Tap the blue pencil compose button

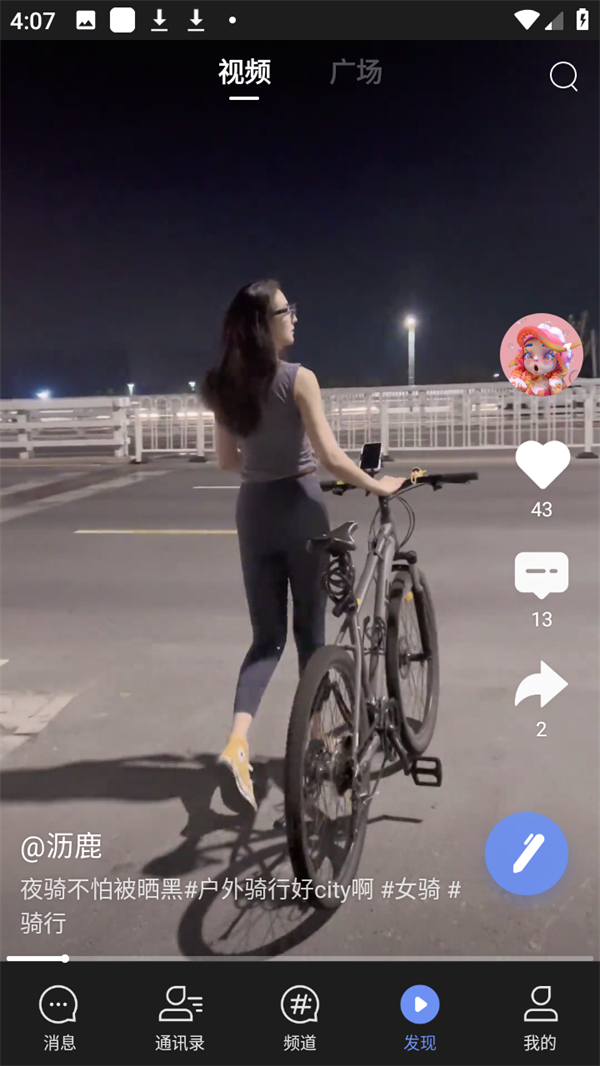point(526,853)
